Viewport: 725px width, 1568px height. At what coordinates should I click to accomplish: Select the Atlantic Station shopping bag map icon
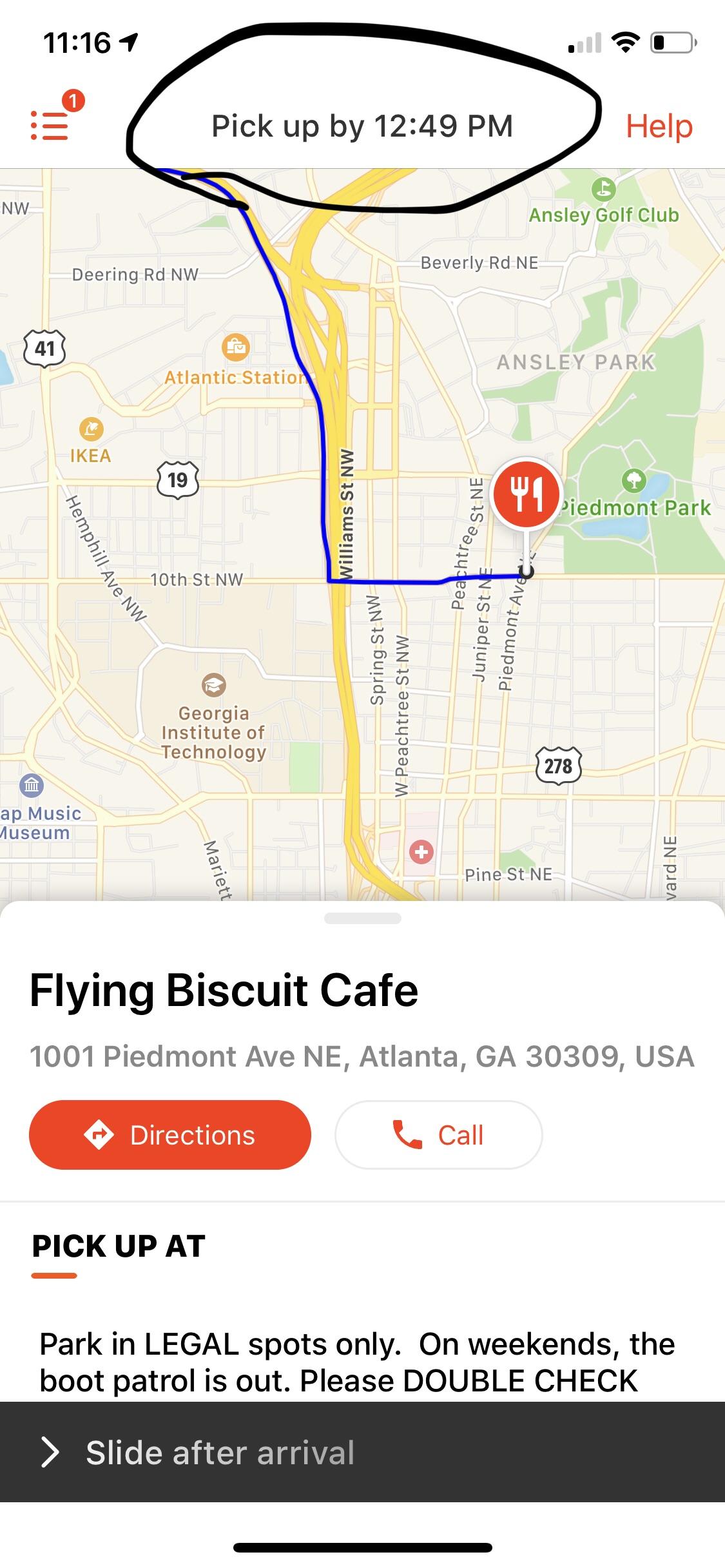click(237, 348)
